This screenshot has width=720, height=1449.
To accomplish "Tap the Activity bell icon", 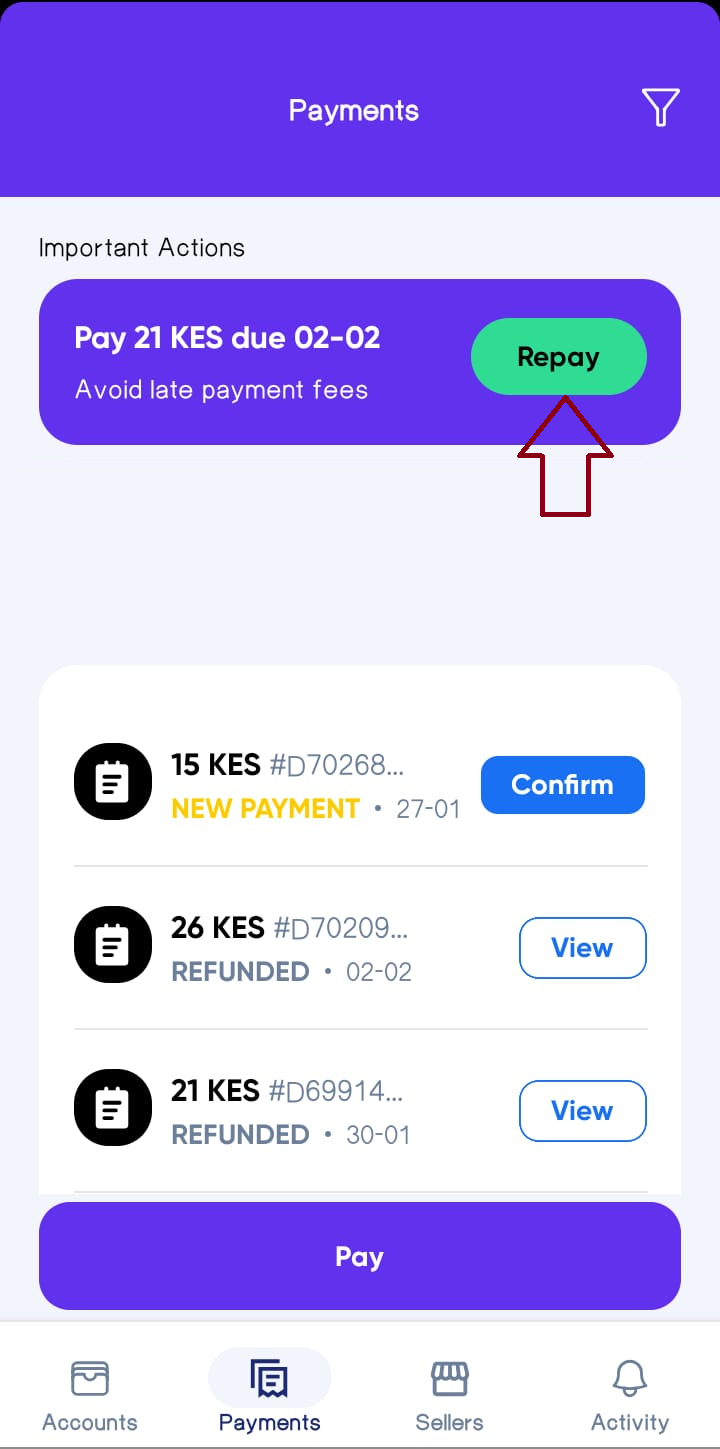I will coord(629,1375).
